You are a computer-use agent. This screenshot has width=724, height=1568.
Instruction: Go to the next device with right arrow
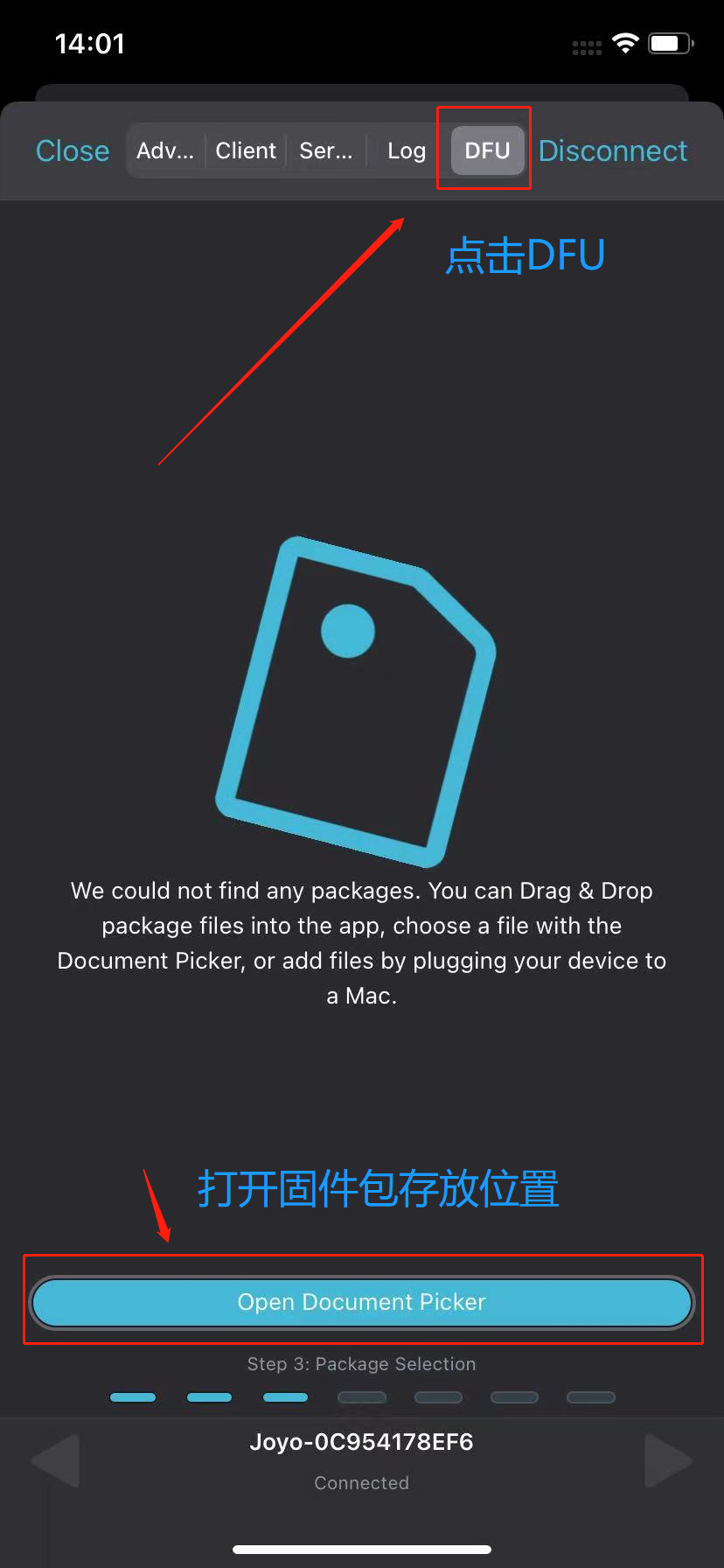pyautogui.click(x=668, y=1459)
